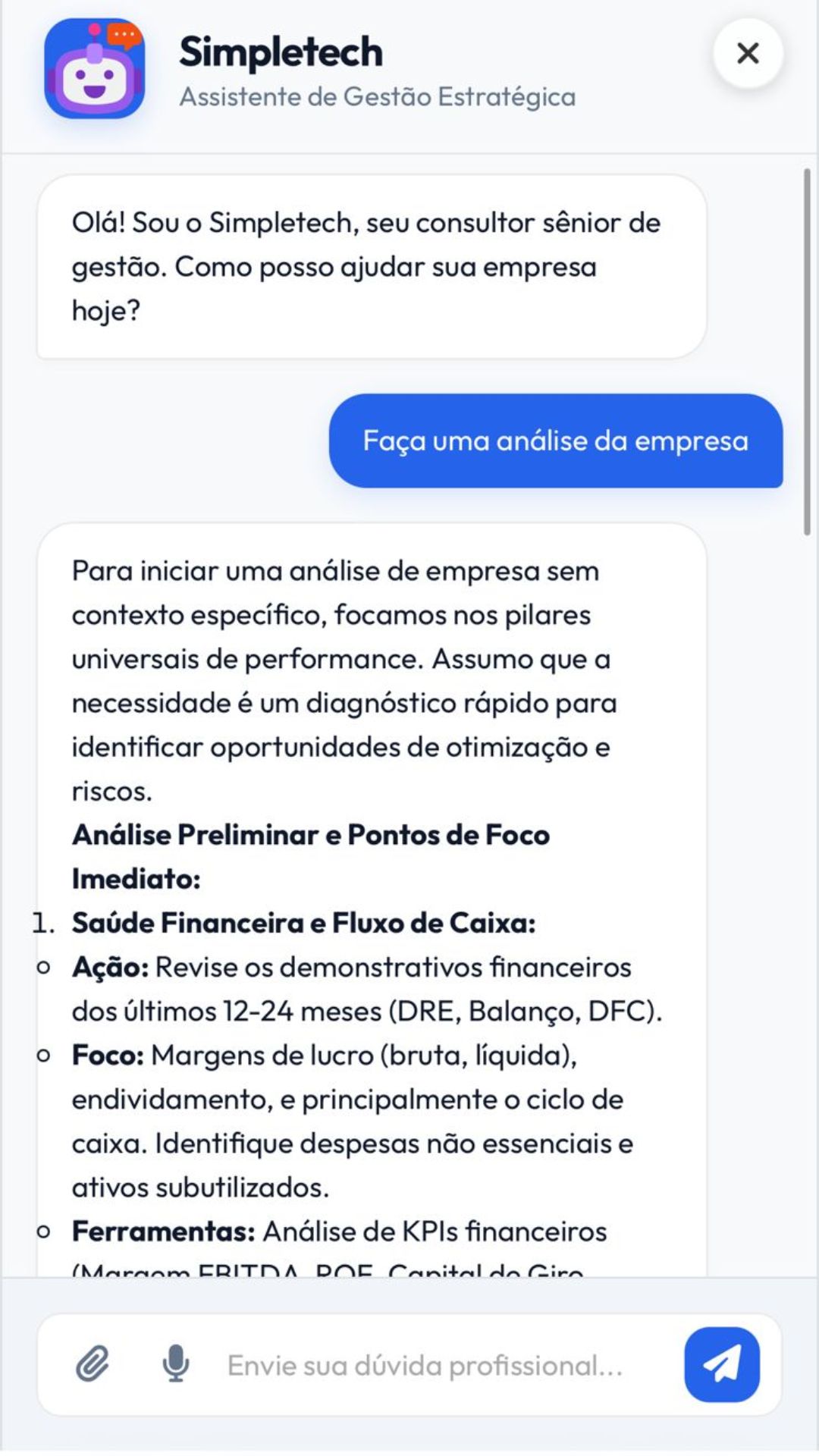Close the Simpletech chat window
The image size is (819, 1456).
748,53
